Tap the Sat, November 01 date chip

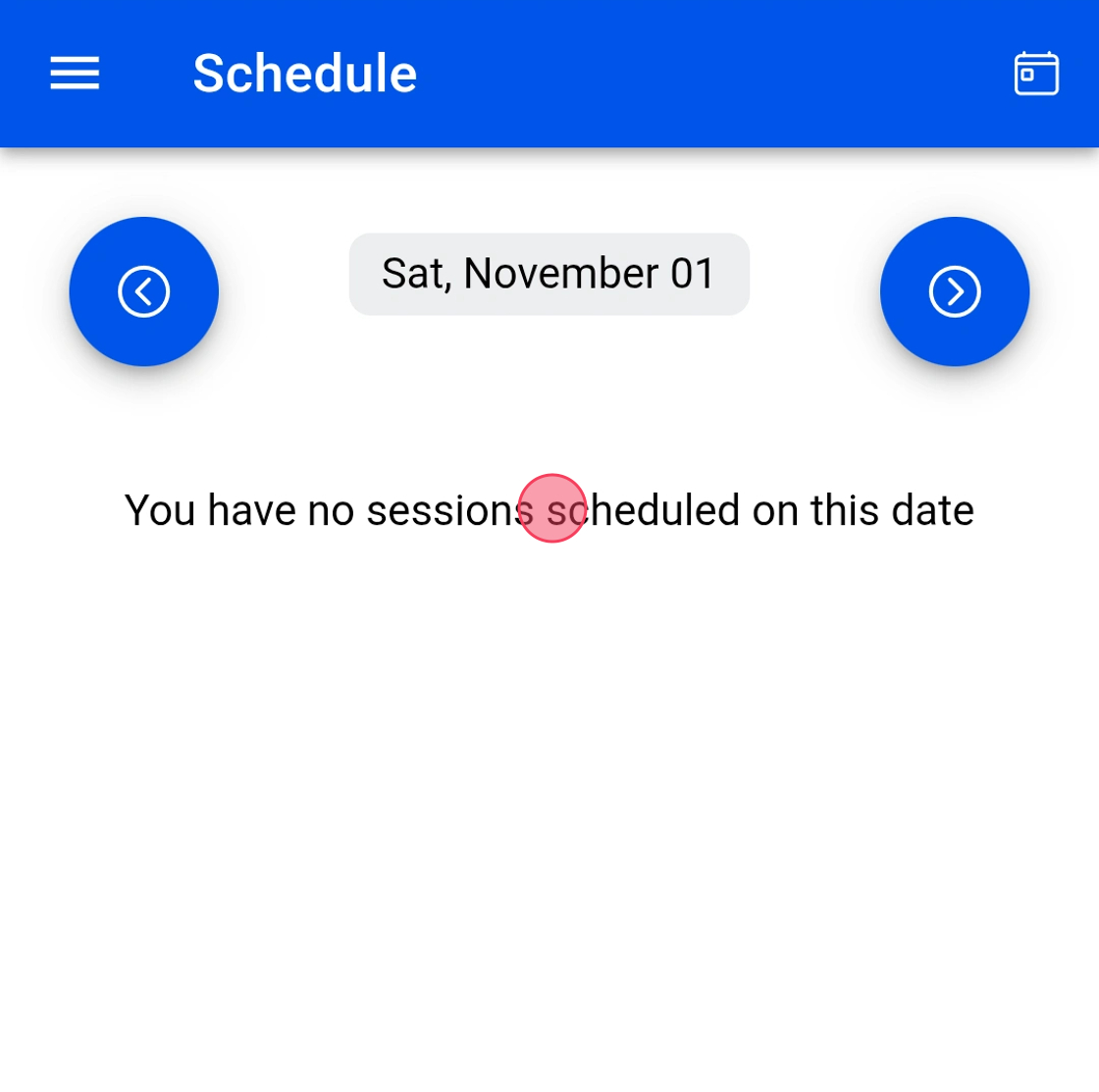tap(549, 274)
